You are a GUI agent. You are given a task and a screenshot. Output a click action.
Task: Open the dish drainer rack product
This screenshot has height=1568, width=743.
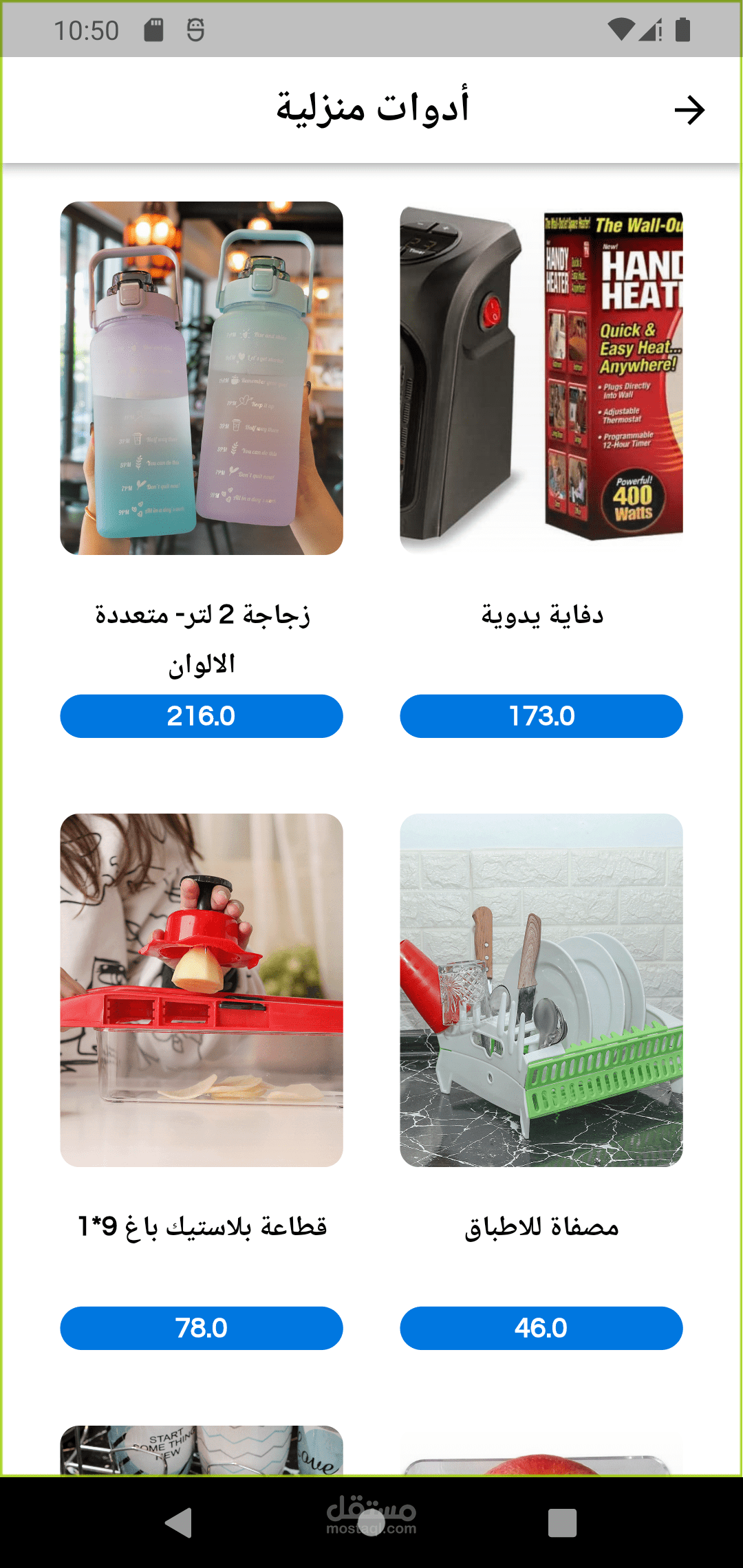(x=541, y=990)
